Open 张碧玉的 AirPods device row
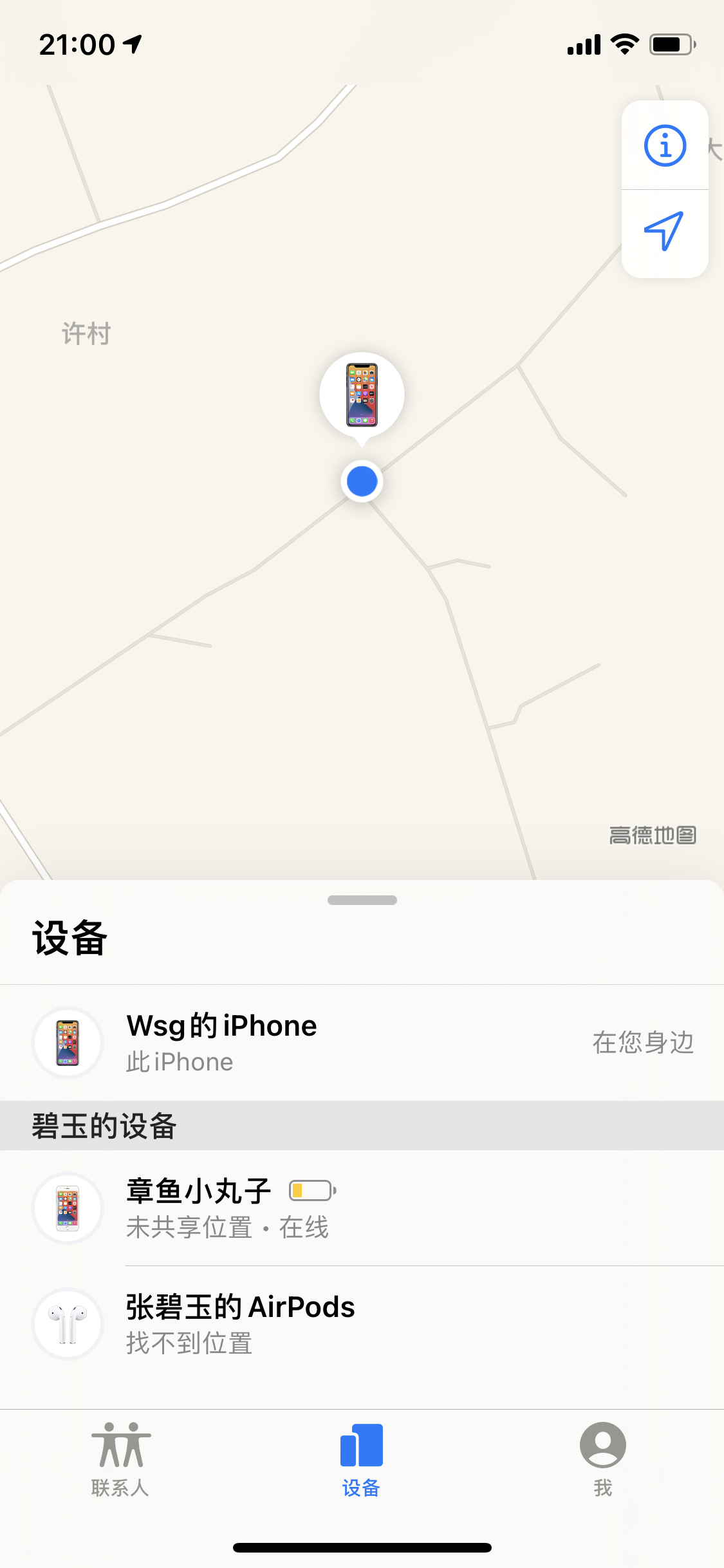The image size is (724, 1568). click(362, 1324)
